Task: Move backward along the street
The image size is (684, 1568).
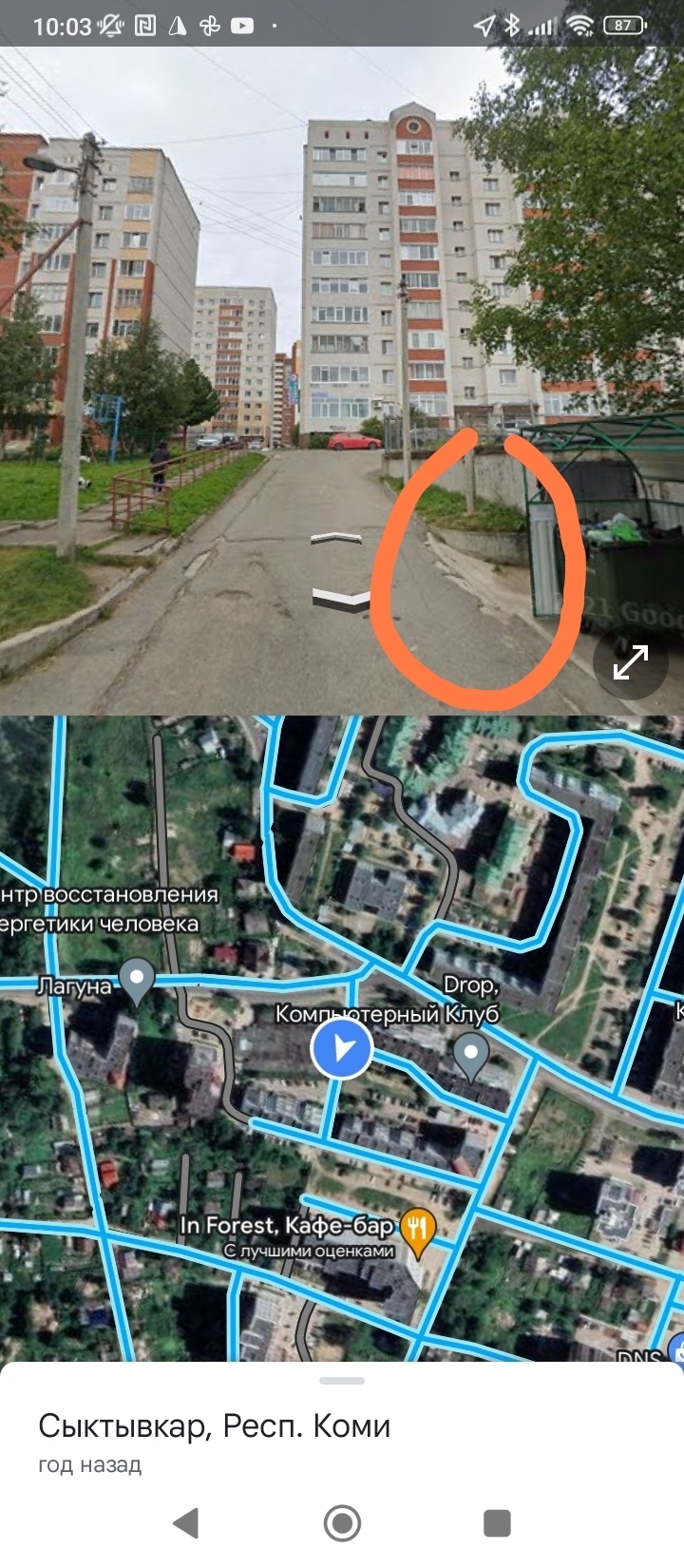Action: tap(342, 598)
